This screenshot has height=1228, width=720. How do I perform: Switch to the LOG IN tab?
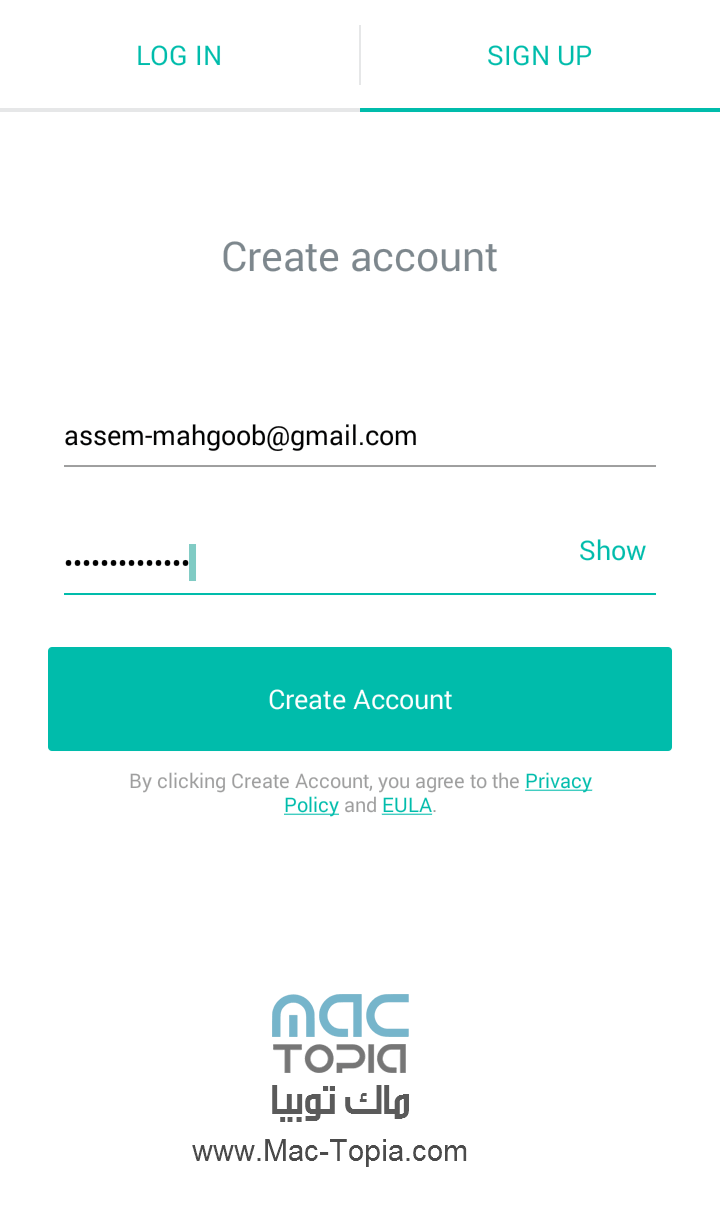[179, 55]
